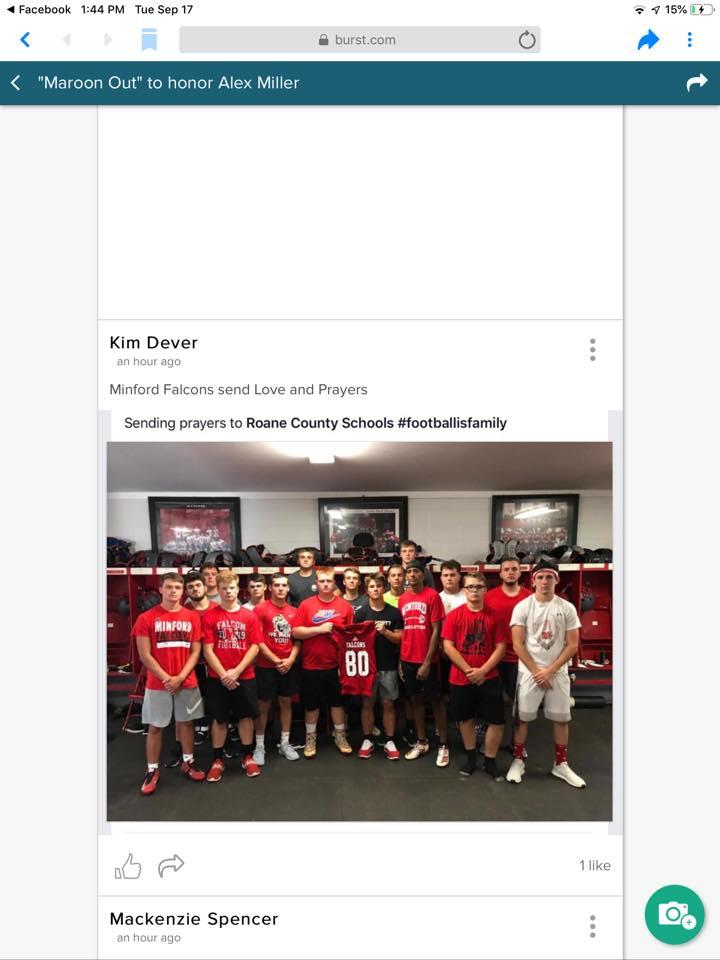Go back in the browser
720x960 pixels.
tap(25, 40)
